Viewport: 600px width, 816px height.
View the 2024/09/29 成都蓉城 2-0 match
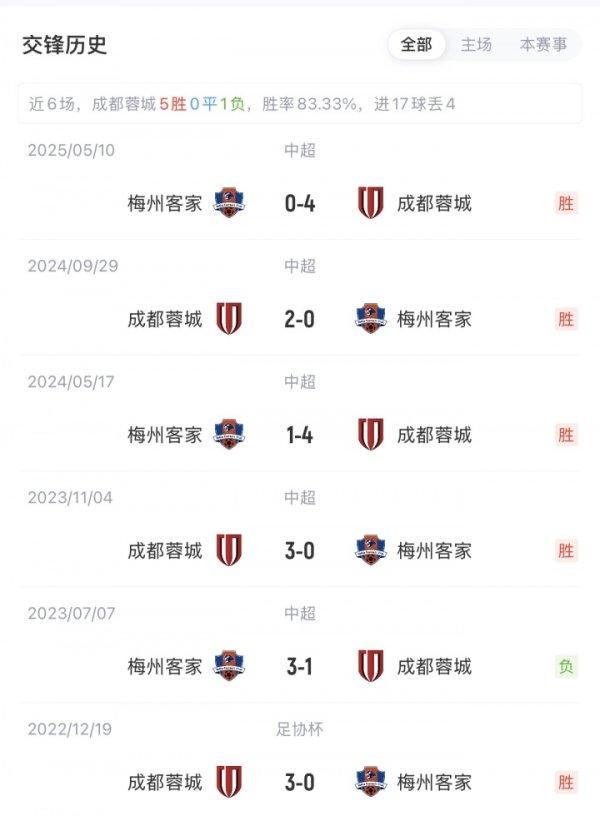click(299, 320)
